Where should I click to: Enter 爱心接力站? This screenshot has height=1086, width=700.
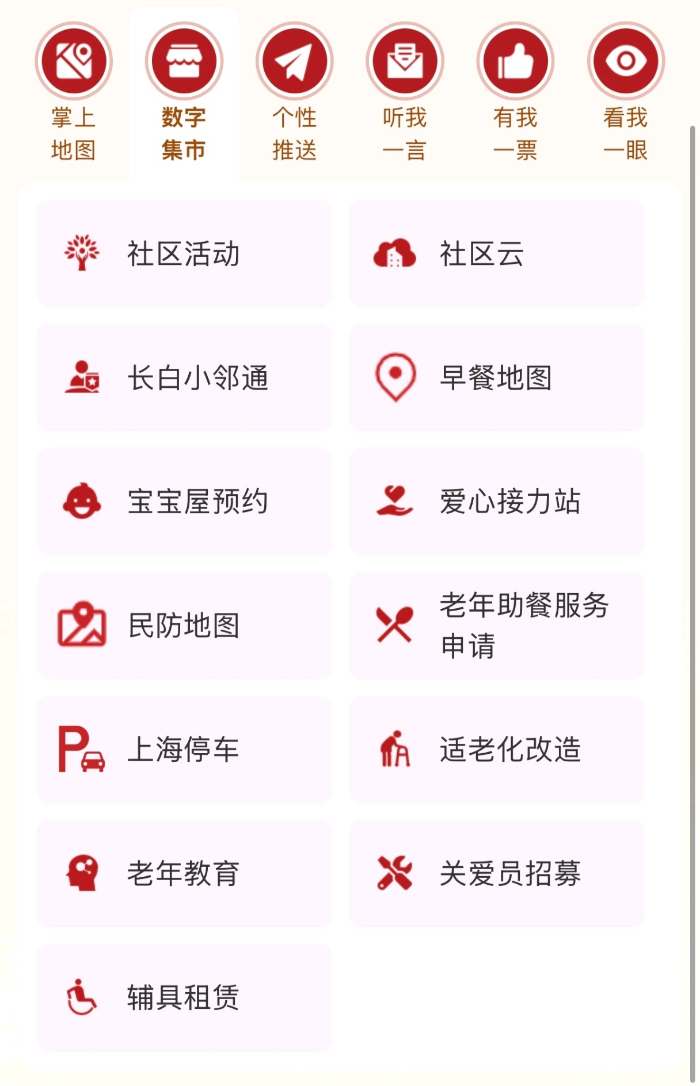click(x=496, y=502)
